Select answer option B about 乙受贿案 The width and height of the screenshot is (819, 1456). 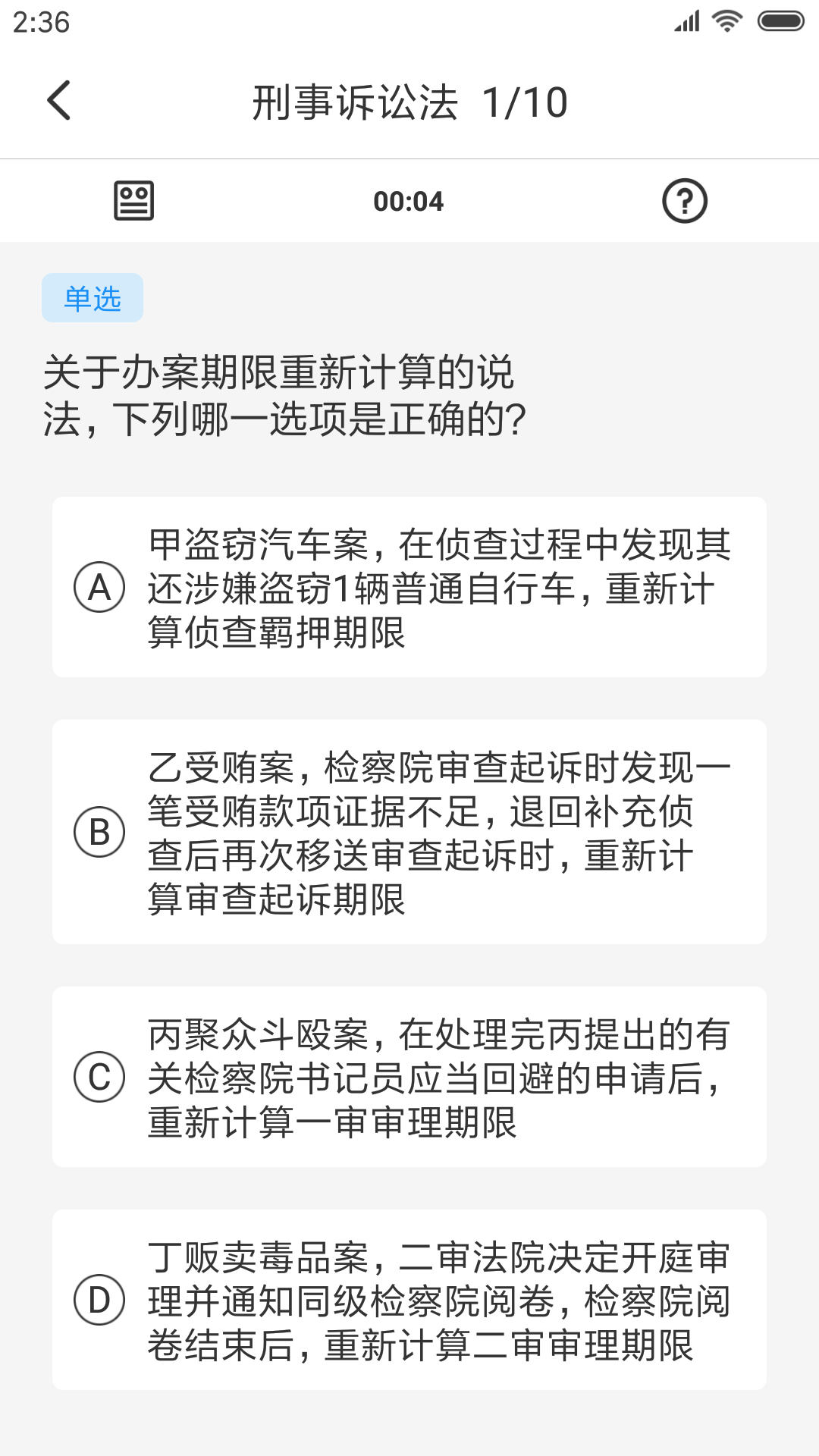(x=409, y=830)
